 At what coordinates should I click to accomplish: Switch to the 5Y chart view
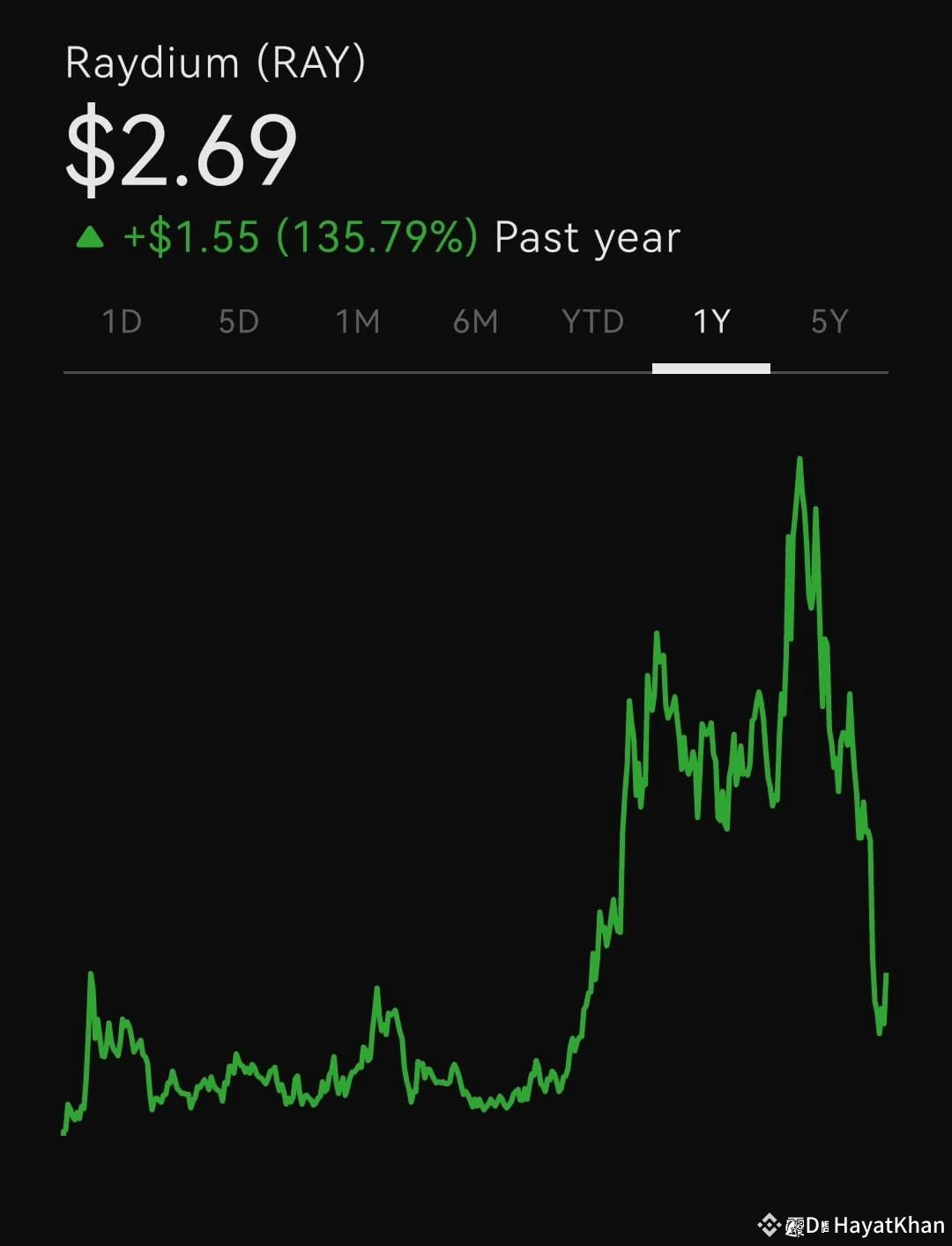[829, 322]
